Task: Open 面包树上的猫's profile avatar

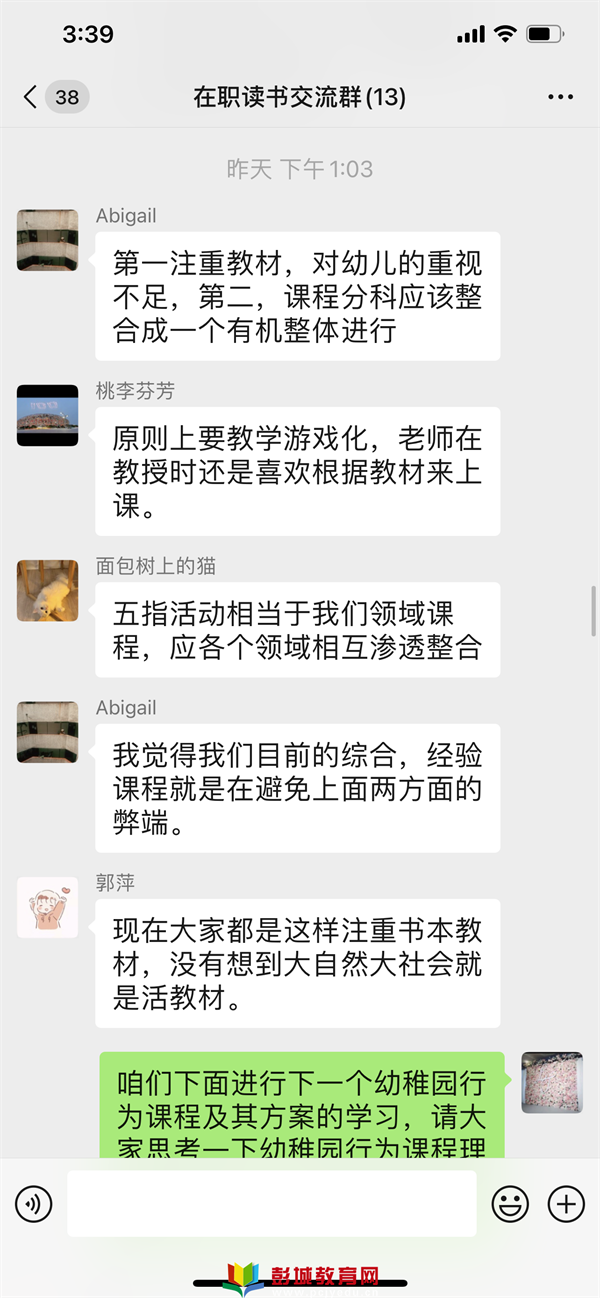Action: (47, 590)
